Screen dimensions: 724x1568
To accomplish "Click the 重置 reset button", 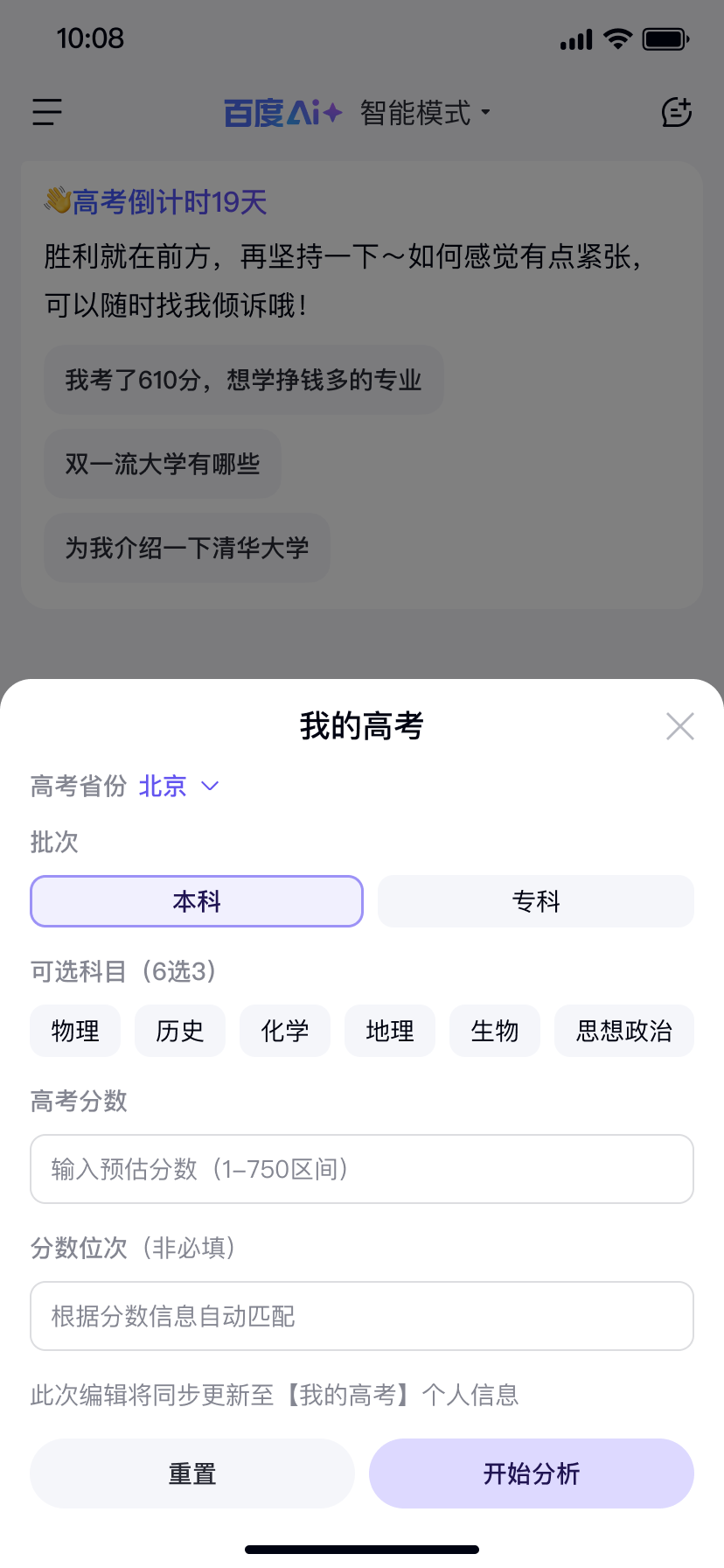I will click(x=191, y=1473).
